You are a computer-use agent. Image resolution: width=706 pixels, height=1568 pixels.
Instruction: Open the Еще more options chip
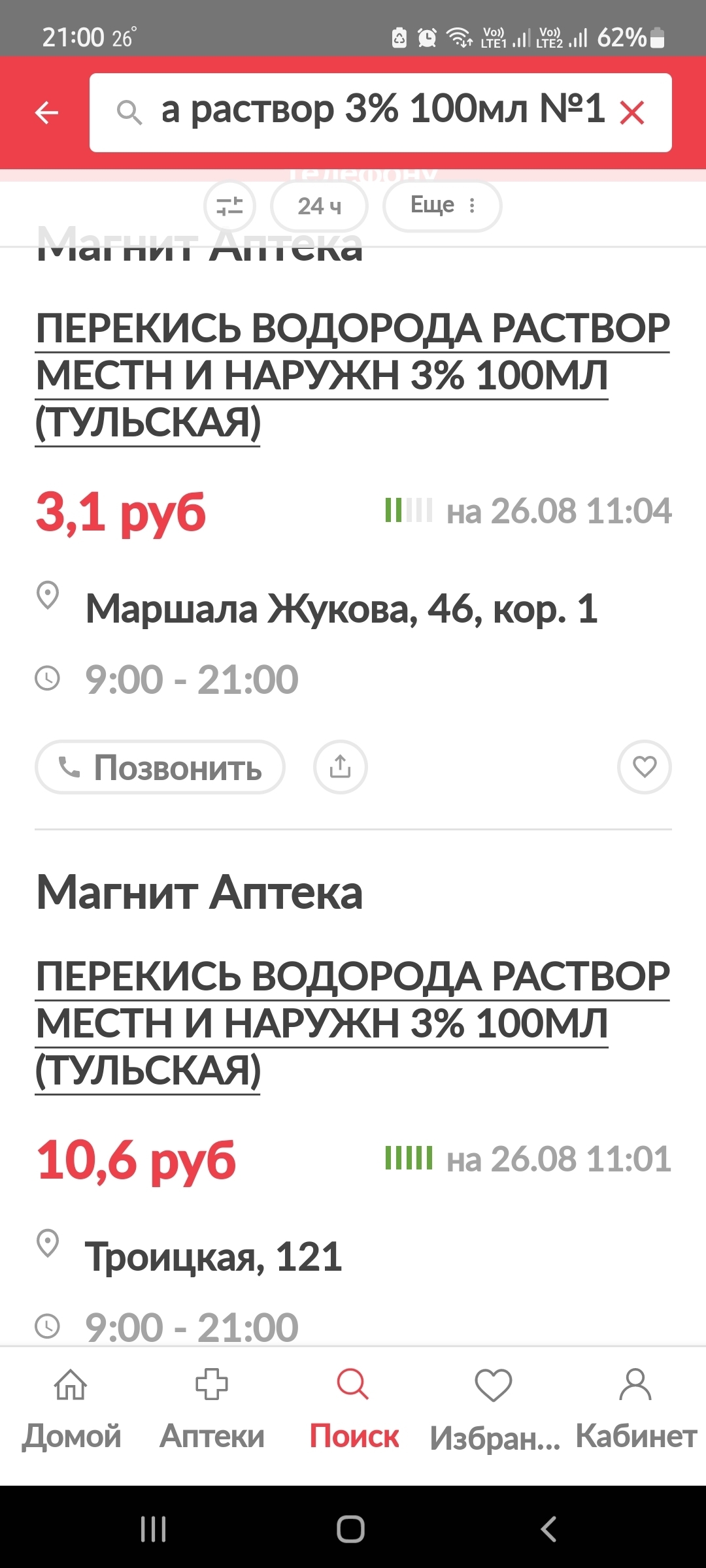(442, 206)
